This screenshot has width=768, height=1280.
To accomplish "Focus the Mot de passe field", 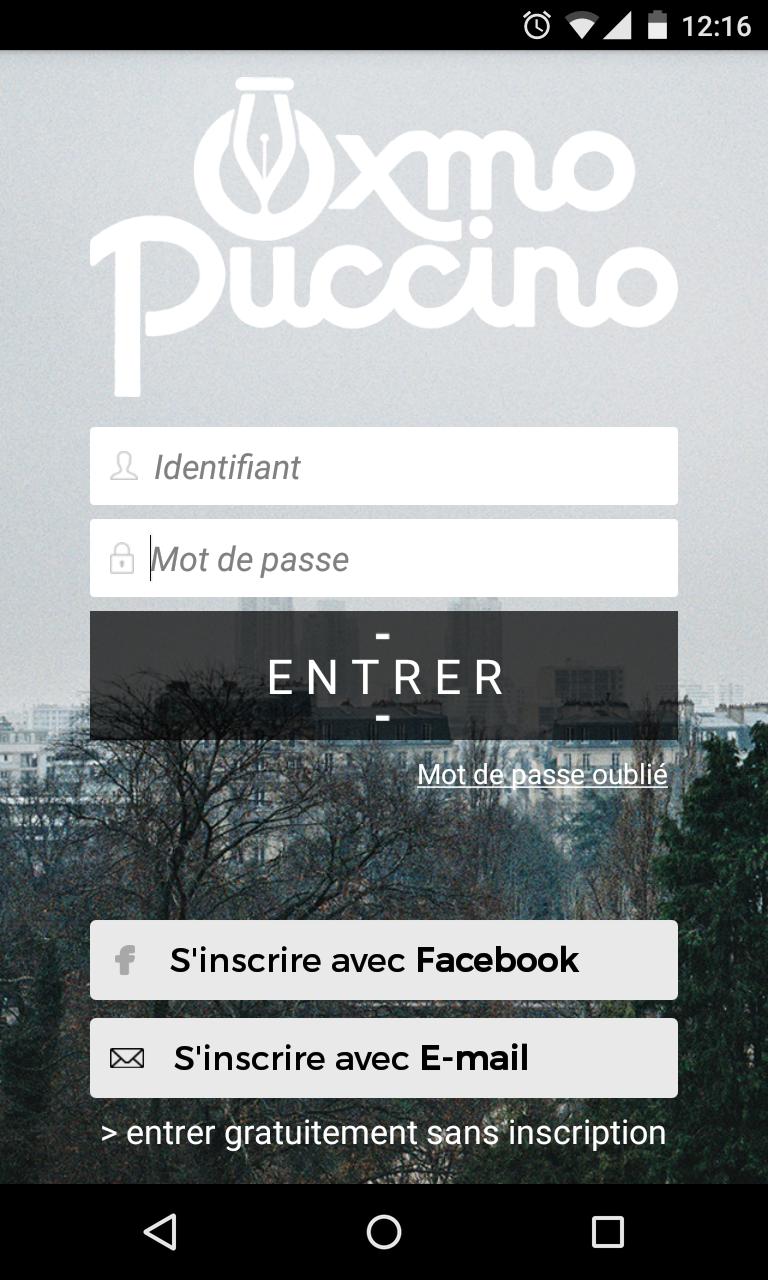I will coord(384,558).
